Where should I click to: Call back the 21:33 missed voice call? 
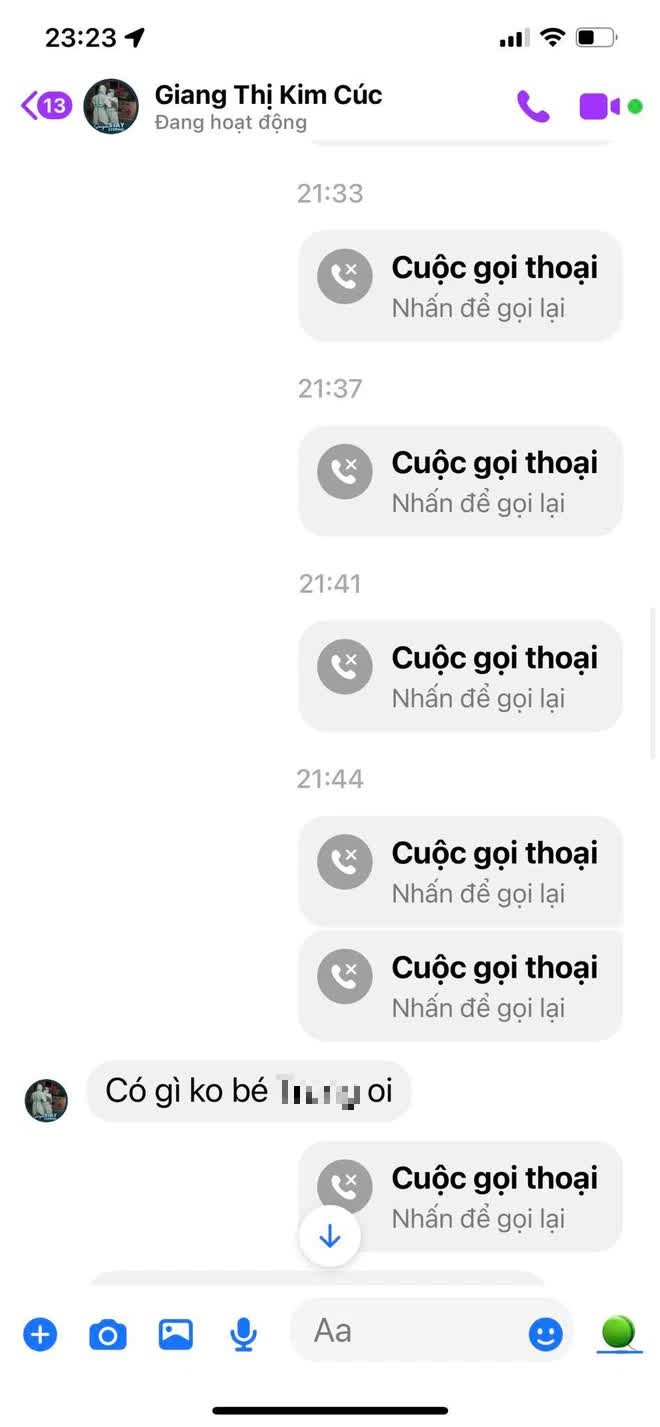point(460,286)
